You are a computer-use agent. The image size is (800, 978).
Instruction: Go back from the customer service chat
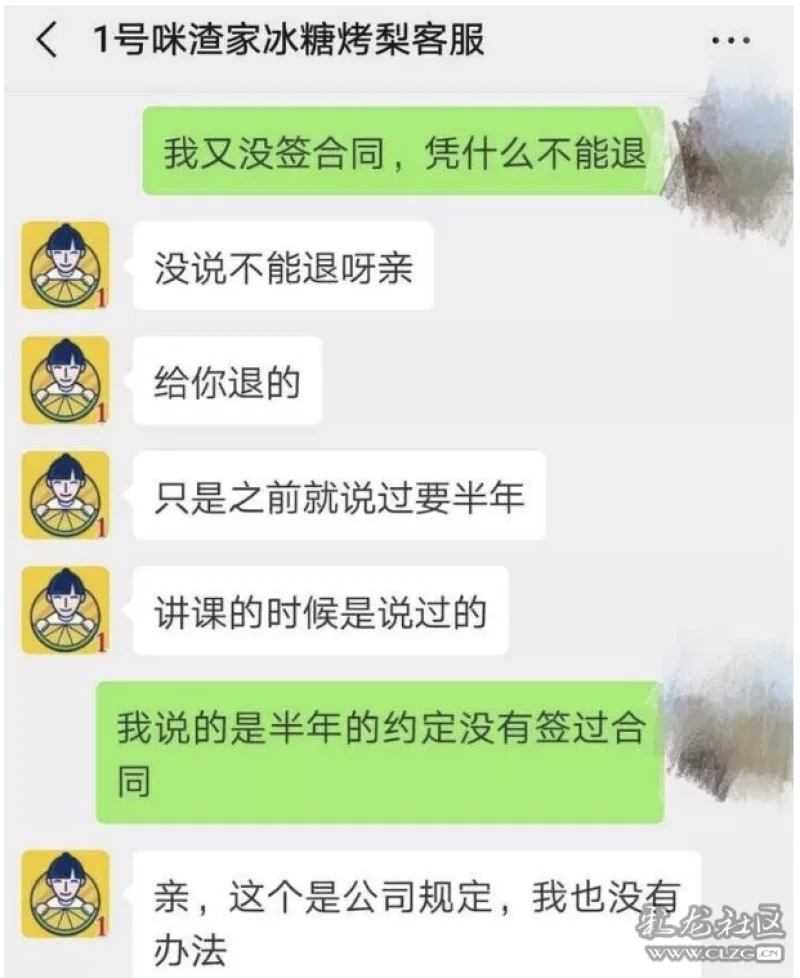pyautogui.click(x=46, y=42)
